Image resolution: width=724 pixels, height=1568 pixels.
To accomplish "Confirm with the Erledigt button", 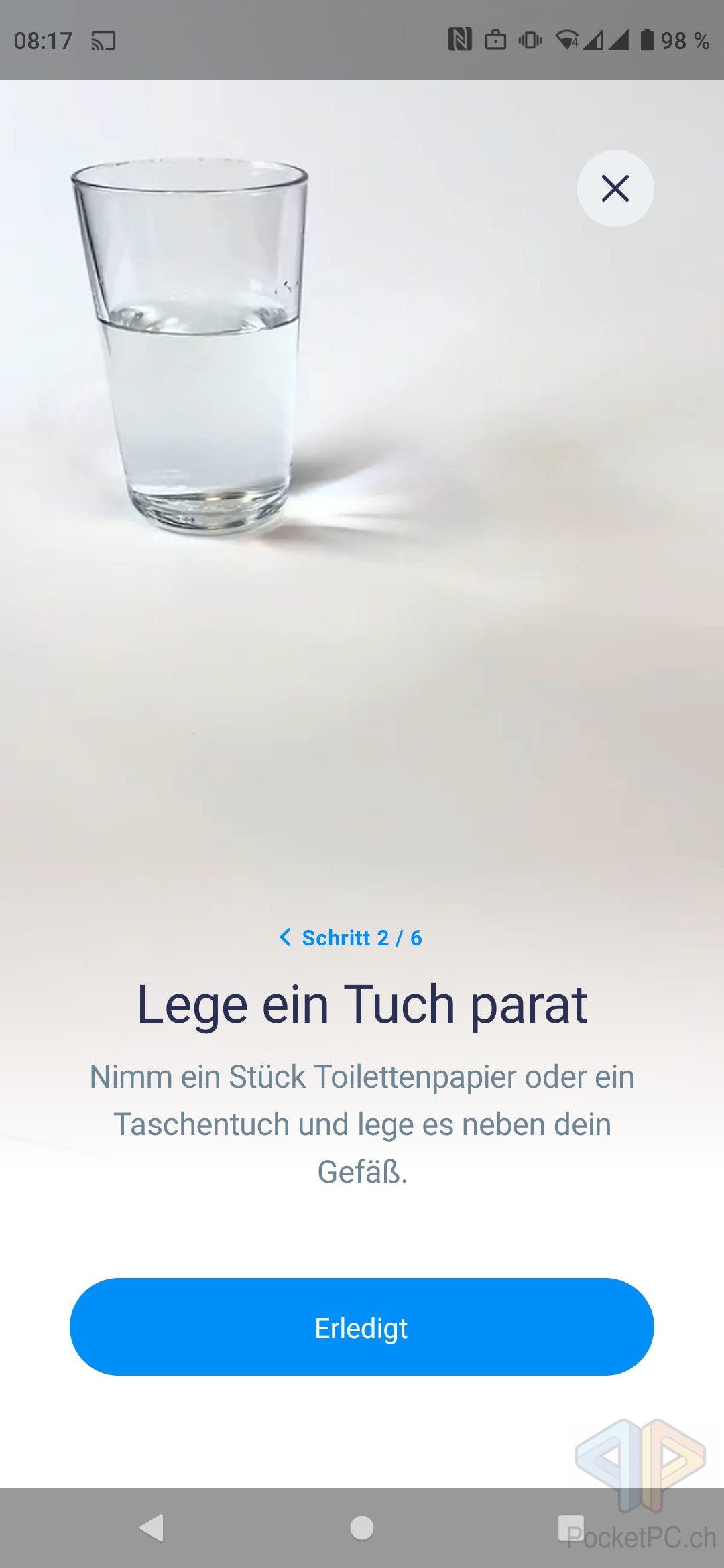I will coord(362,1327).
